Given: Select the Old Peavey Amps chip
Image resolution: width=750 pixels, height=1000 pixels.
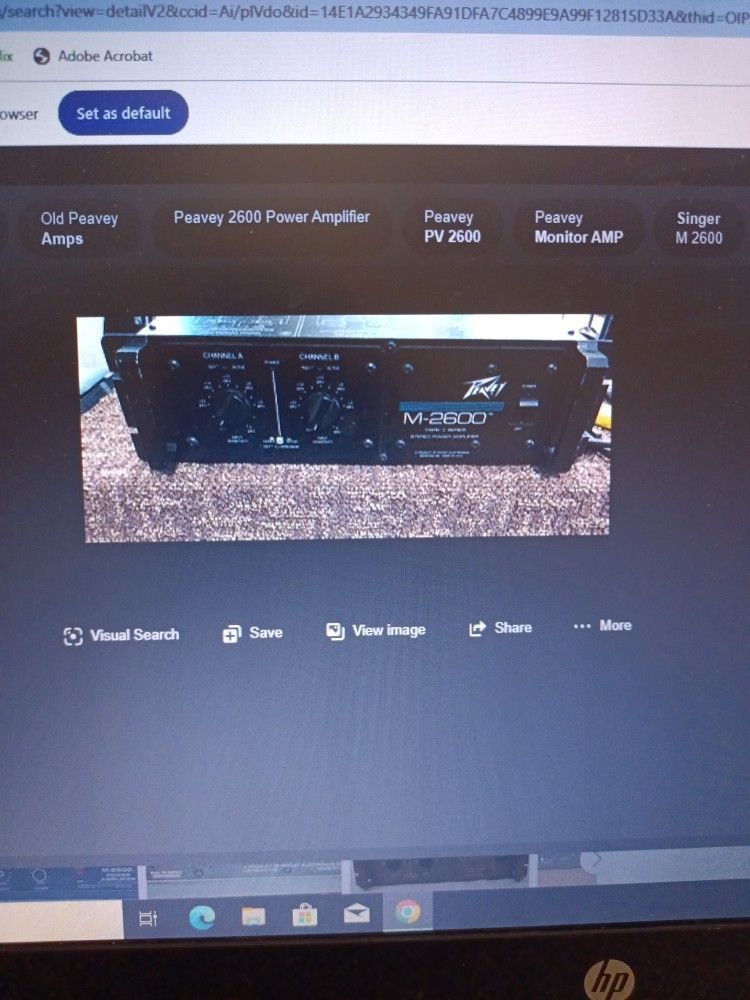Looking at the screenshot, I should [x=78, y=228].
